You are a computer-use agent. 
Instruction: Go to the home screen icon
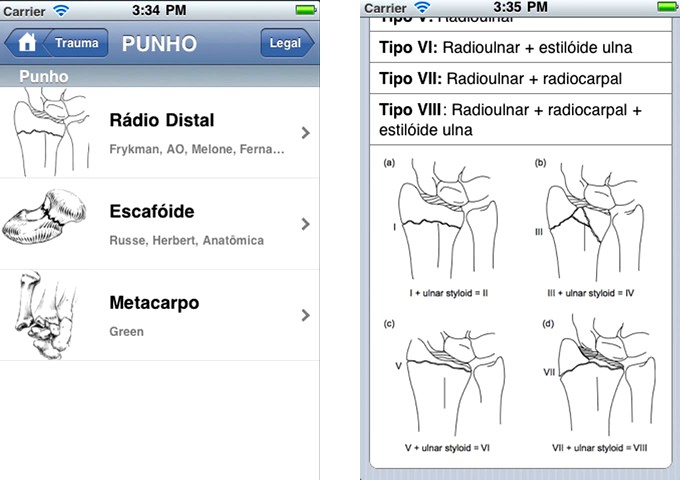[x=26, y=44]
